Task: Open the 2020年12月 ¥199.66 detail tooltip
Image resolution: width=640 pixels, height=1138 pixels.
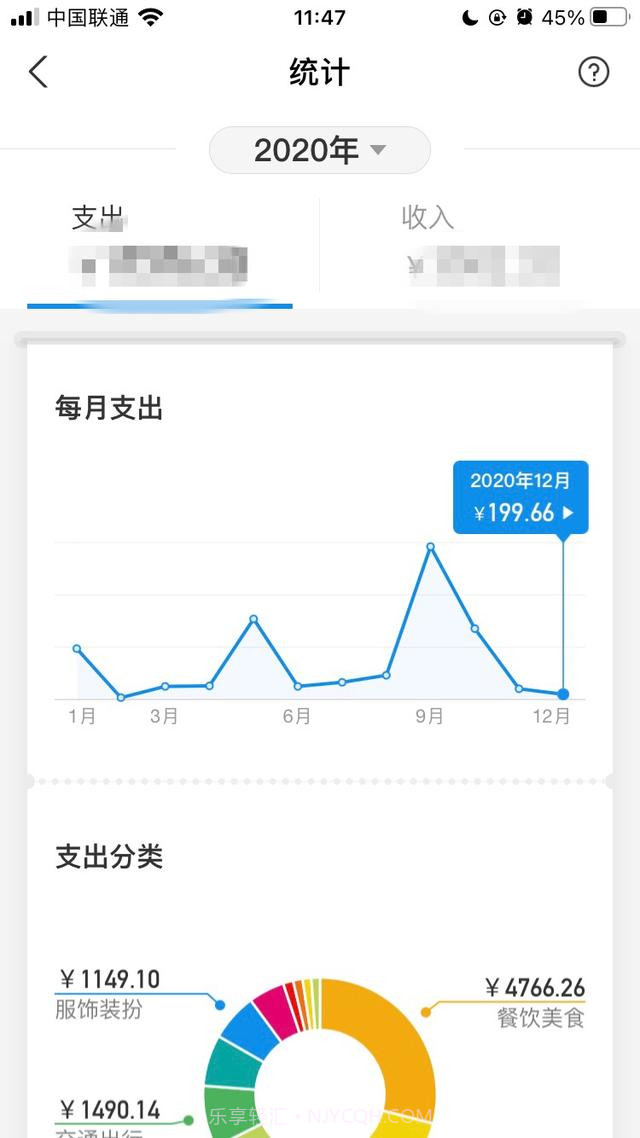Action: point(521,497)
